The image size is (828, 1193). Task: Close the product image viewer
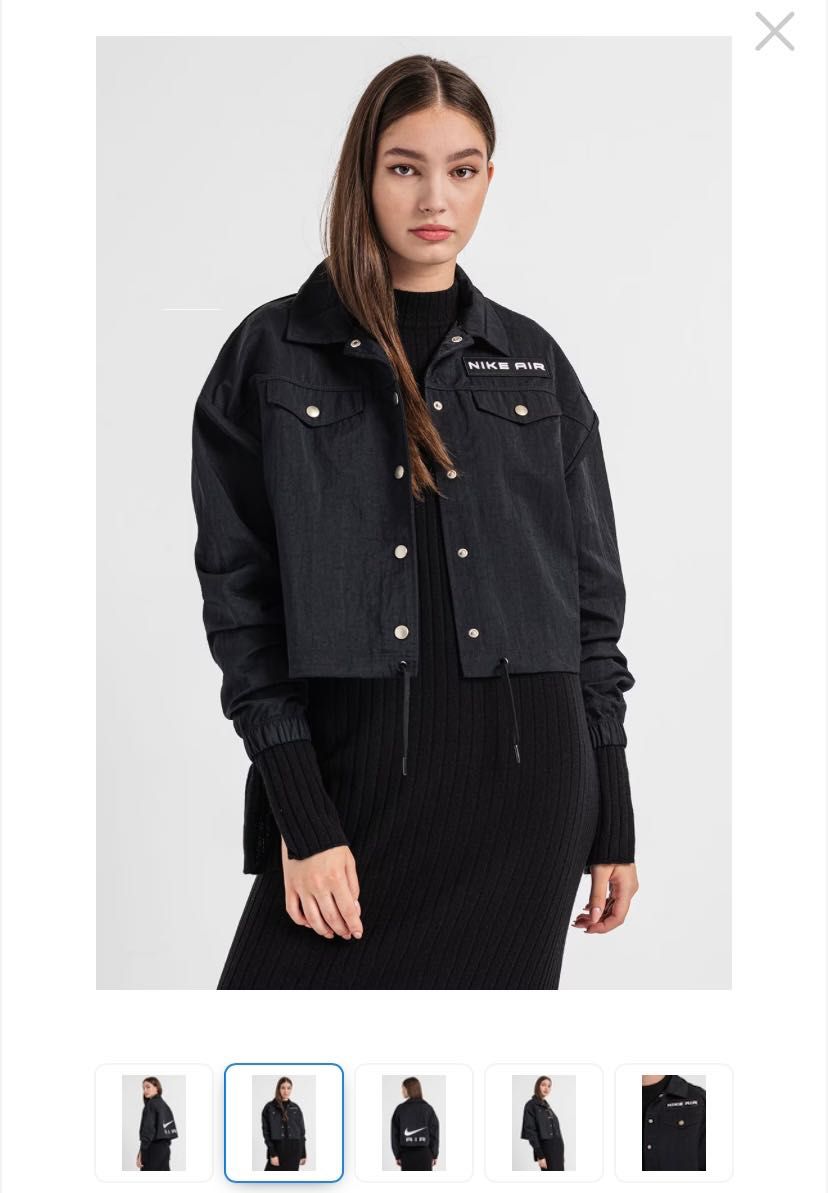coord(774,32)
